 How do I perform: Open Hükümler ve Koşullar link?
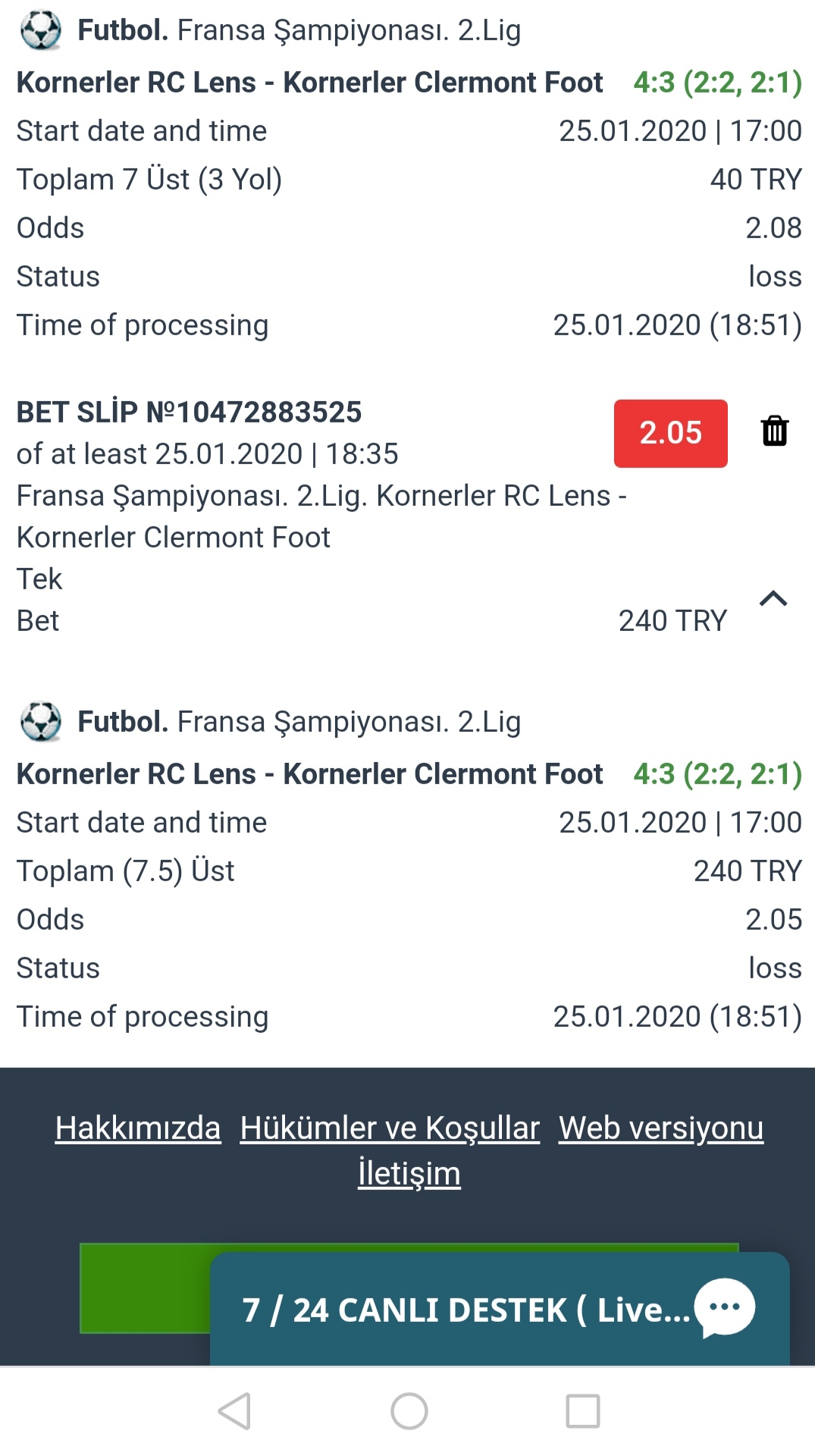390,1128
